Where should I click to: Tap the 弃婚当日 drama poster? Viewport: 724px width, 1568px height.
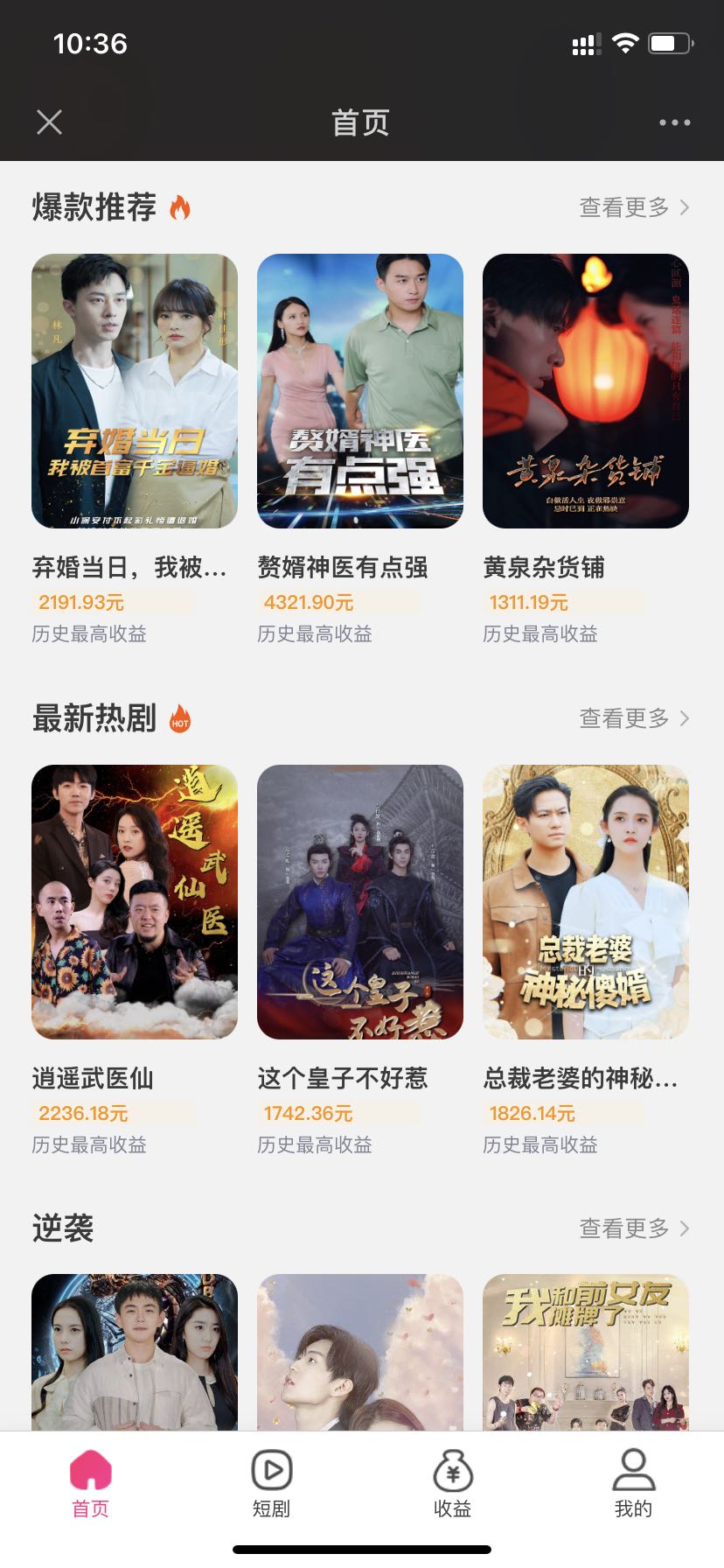click(x=134, y=390)
